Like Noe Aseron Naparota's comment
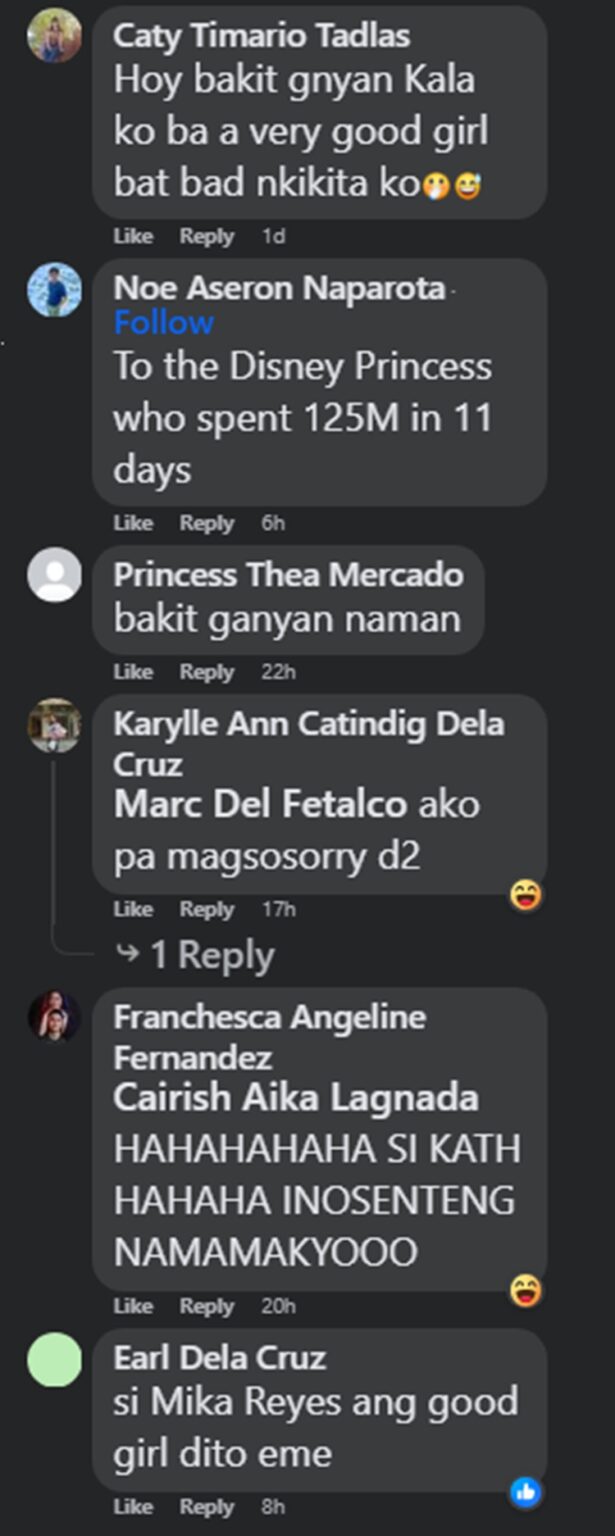The height and width of the screenshot is (1536, 615). 133,524
